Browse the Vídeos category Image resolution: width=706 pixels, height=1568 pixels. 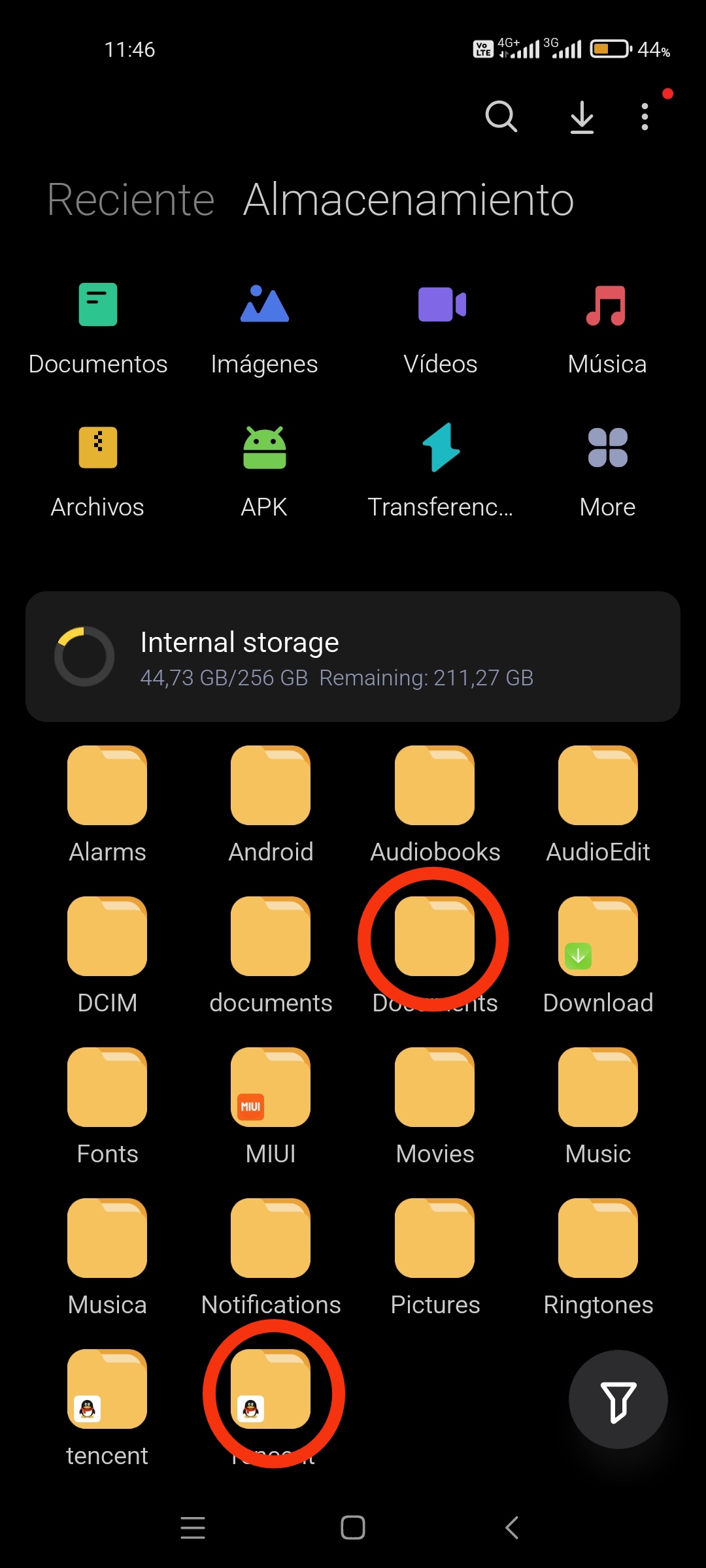coord(441,327)
